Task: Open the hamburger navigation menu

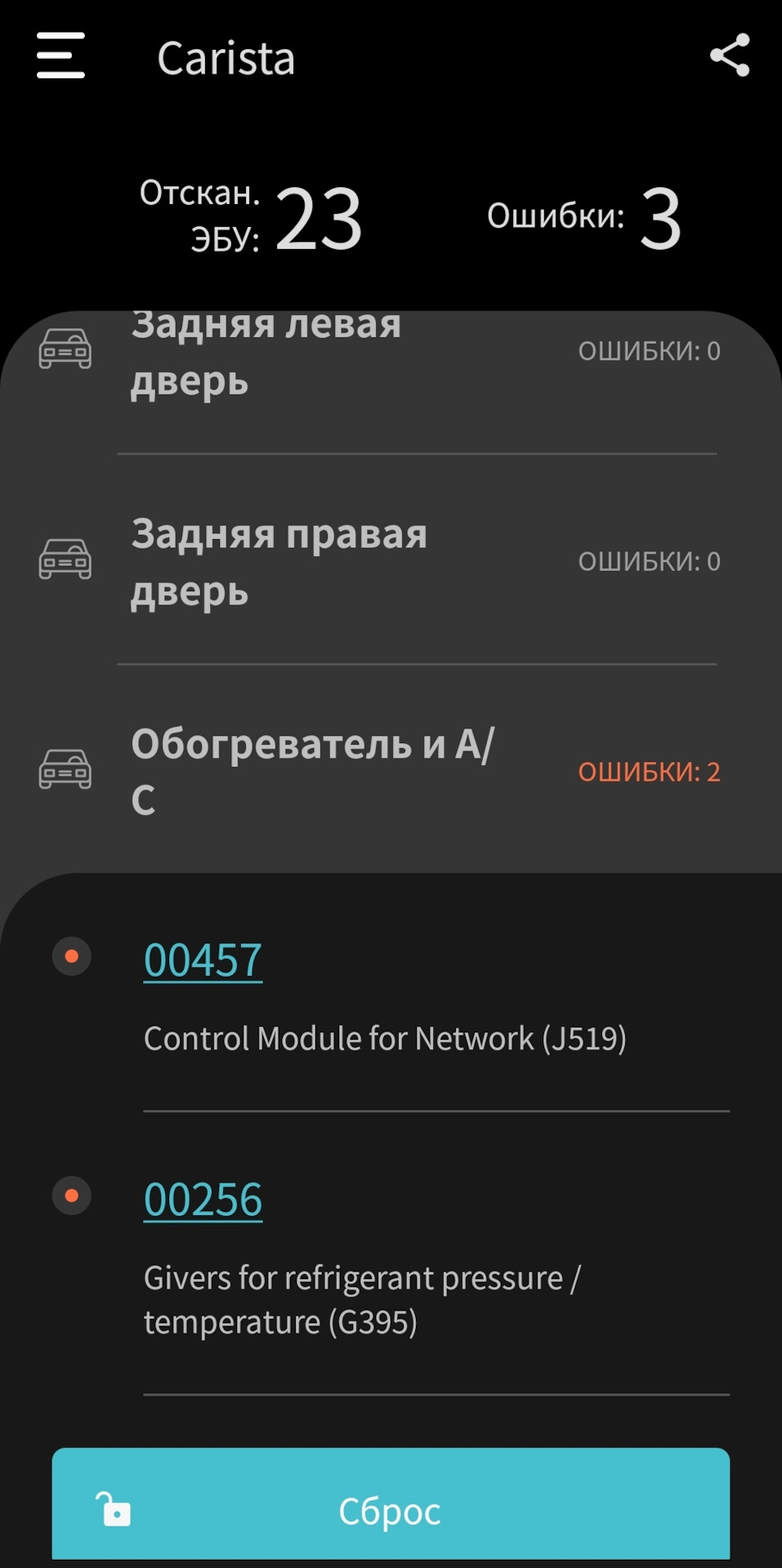Action: click(60, 56)
